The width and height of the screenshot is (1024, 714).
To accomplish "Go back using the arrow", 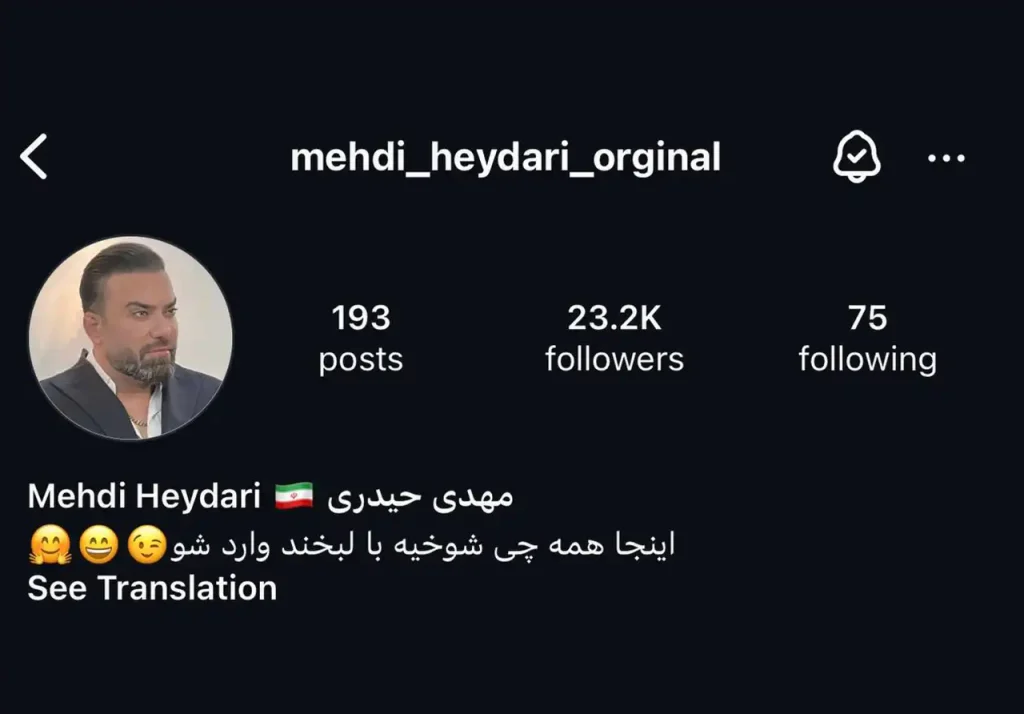I will tap(34, 157).
